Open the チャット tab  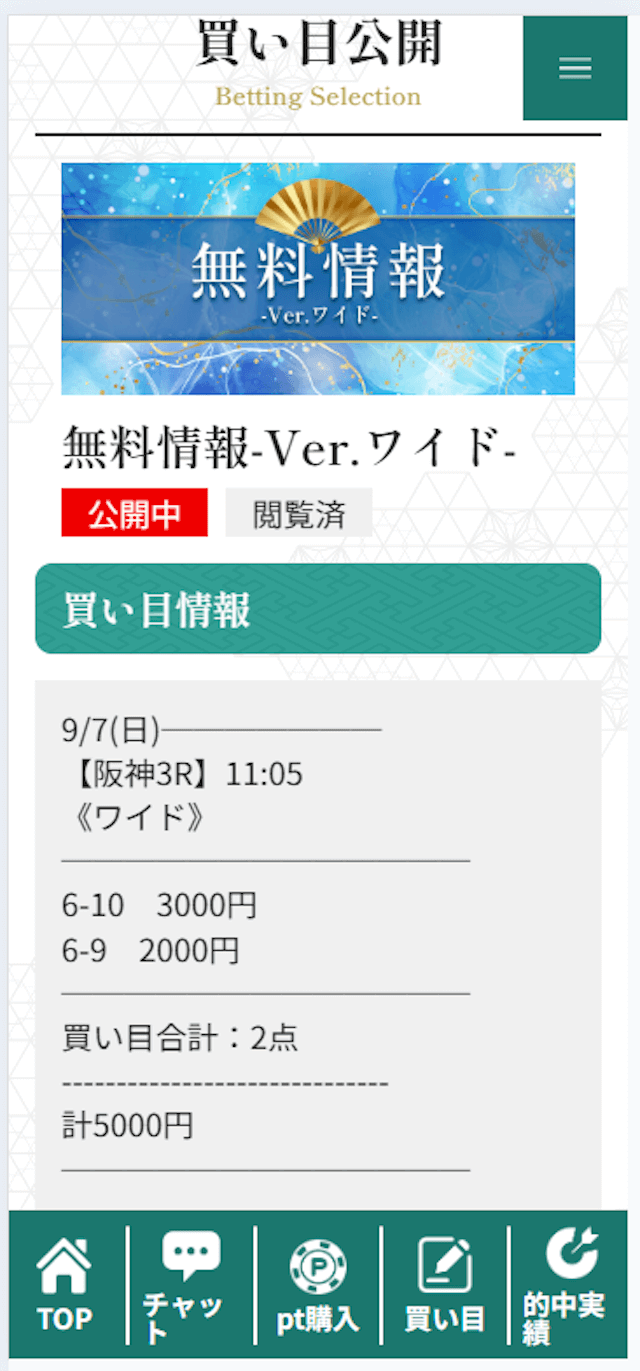191,1285
